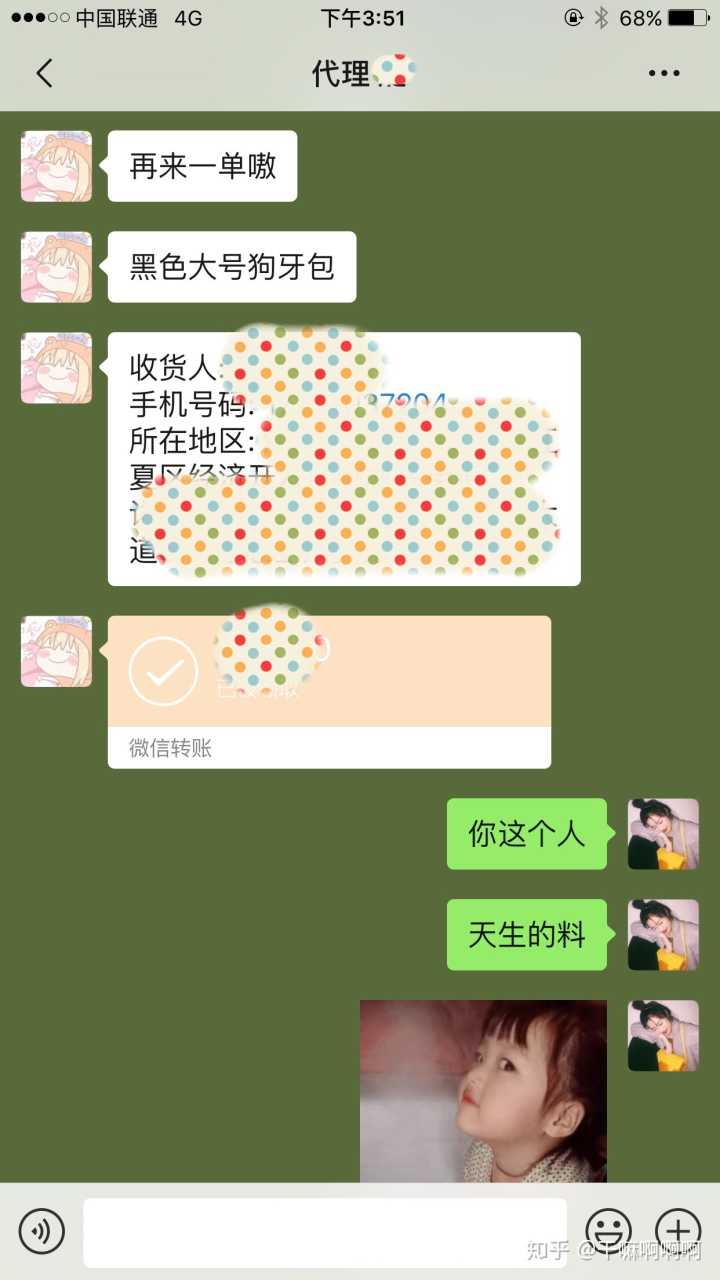Switch to voice message input
Image resolution: width=720 pixels, height=1280 pixels.
pyautogui.click(x=42, y=1231)
